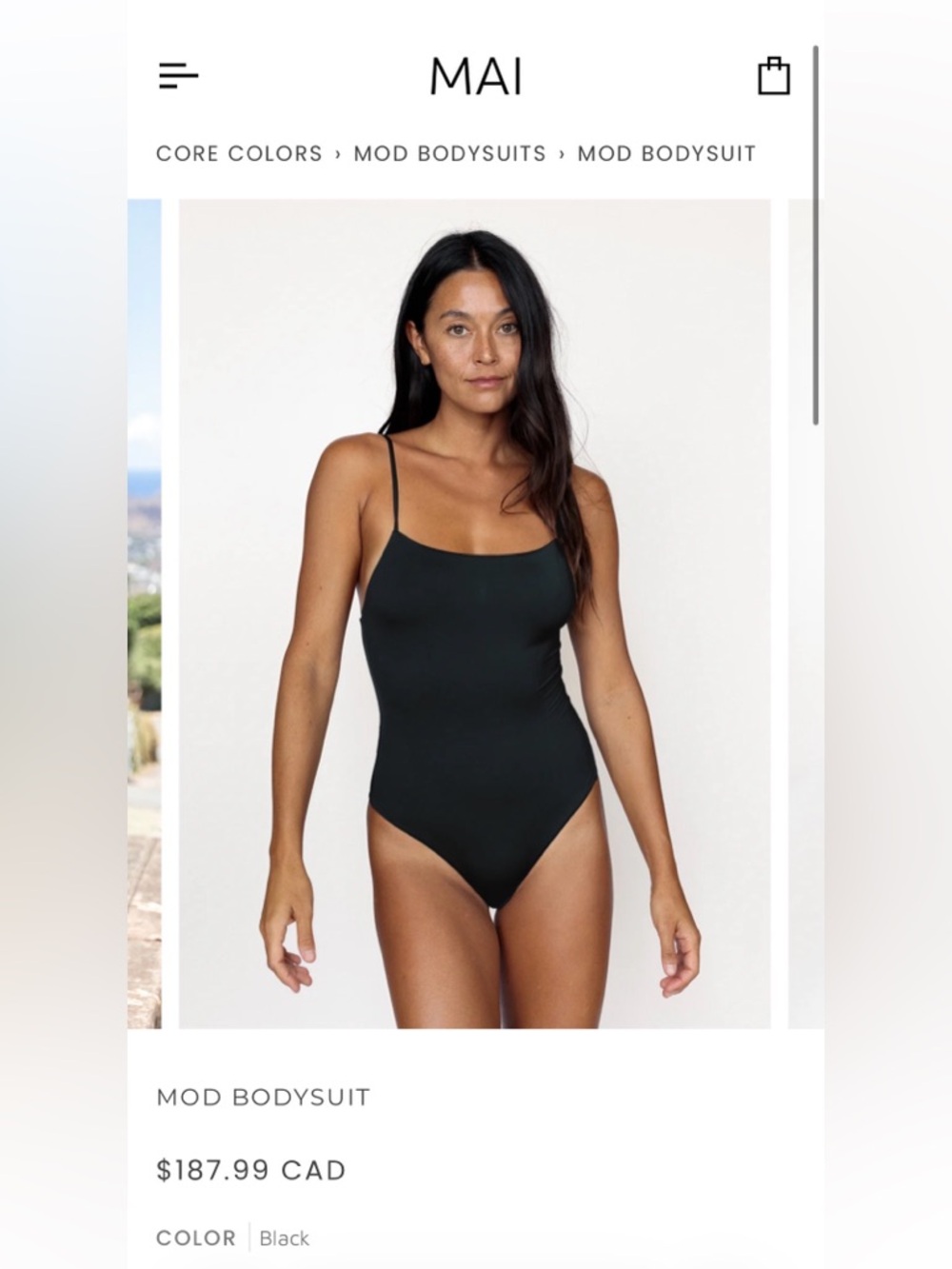Click the MOD BODYSUIT product title

pos(264,1097)
